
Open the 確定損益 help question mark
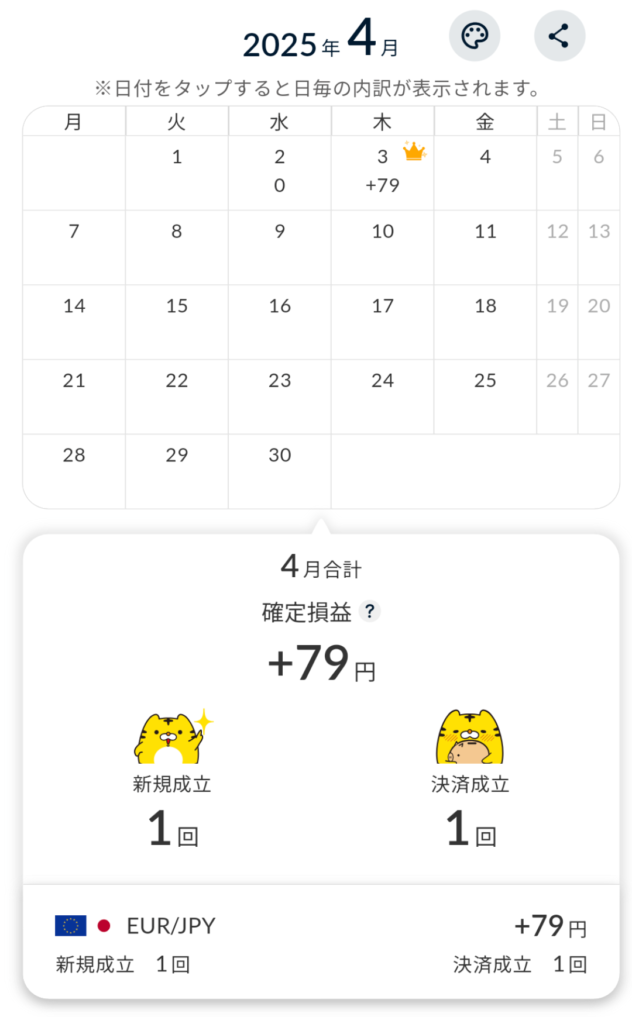click(370, 611)
